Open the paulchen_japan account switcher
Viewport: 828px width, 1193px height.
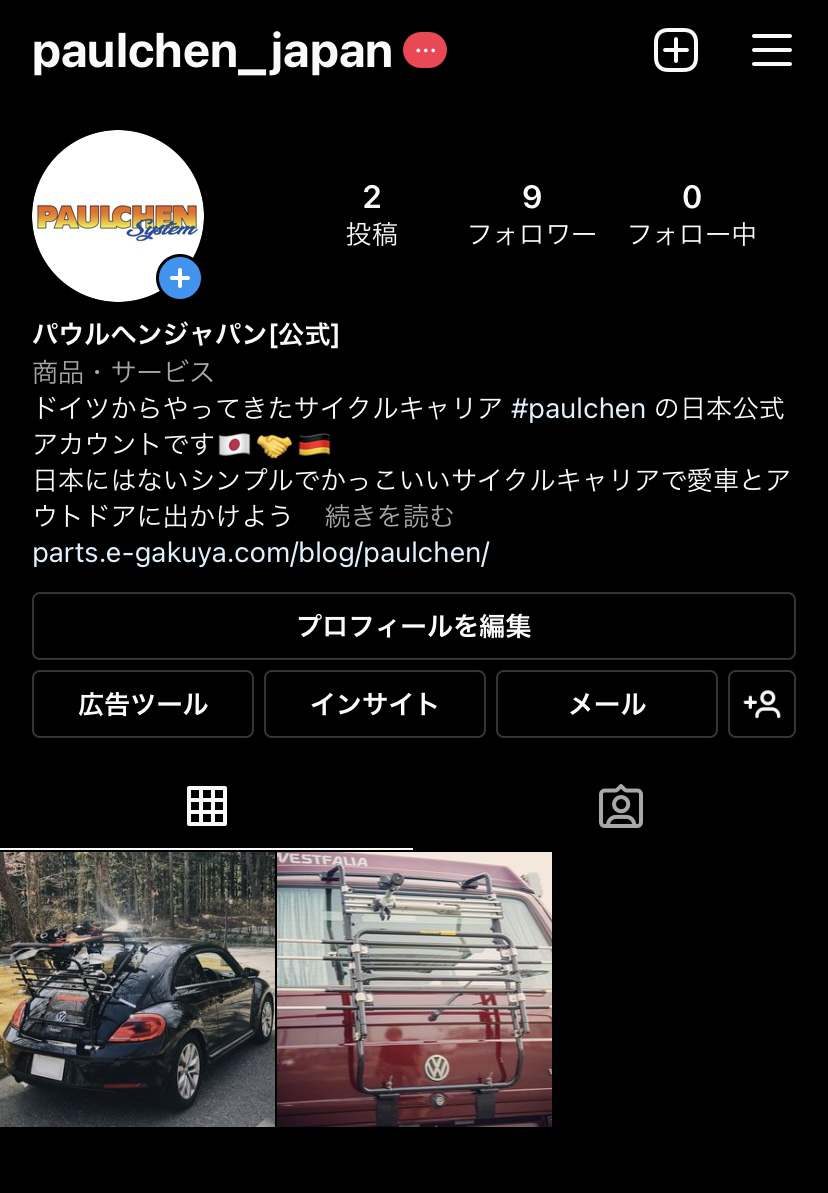[x=212, y=51]
